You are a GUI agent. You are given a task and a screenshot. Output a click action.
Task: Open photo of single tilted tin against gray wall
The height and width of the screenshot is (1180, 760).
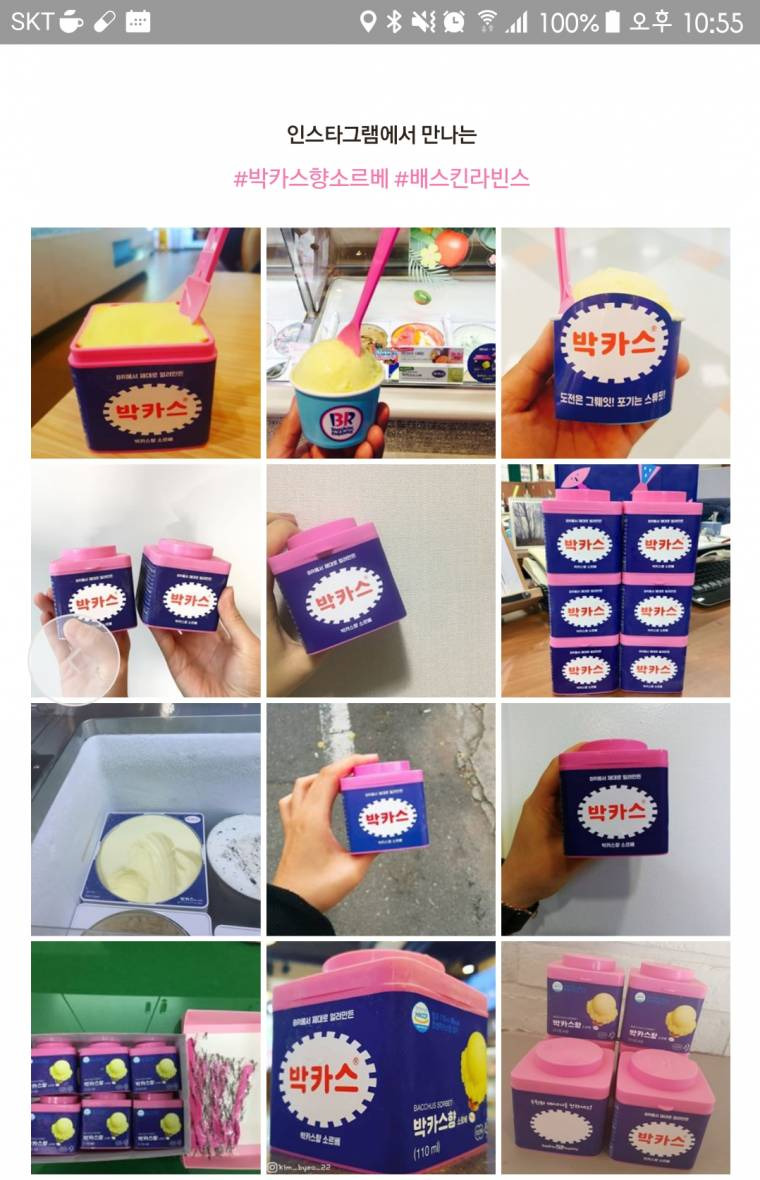[380, 581]
